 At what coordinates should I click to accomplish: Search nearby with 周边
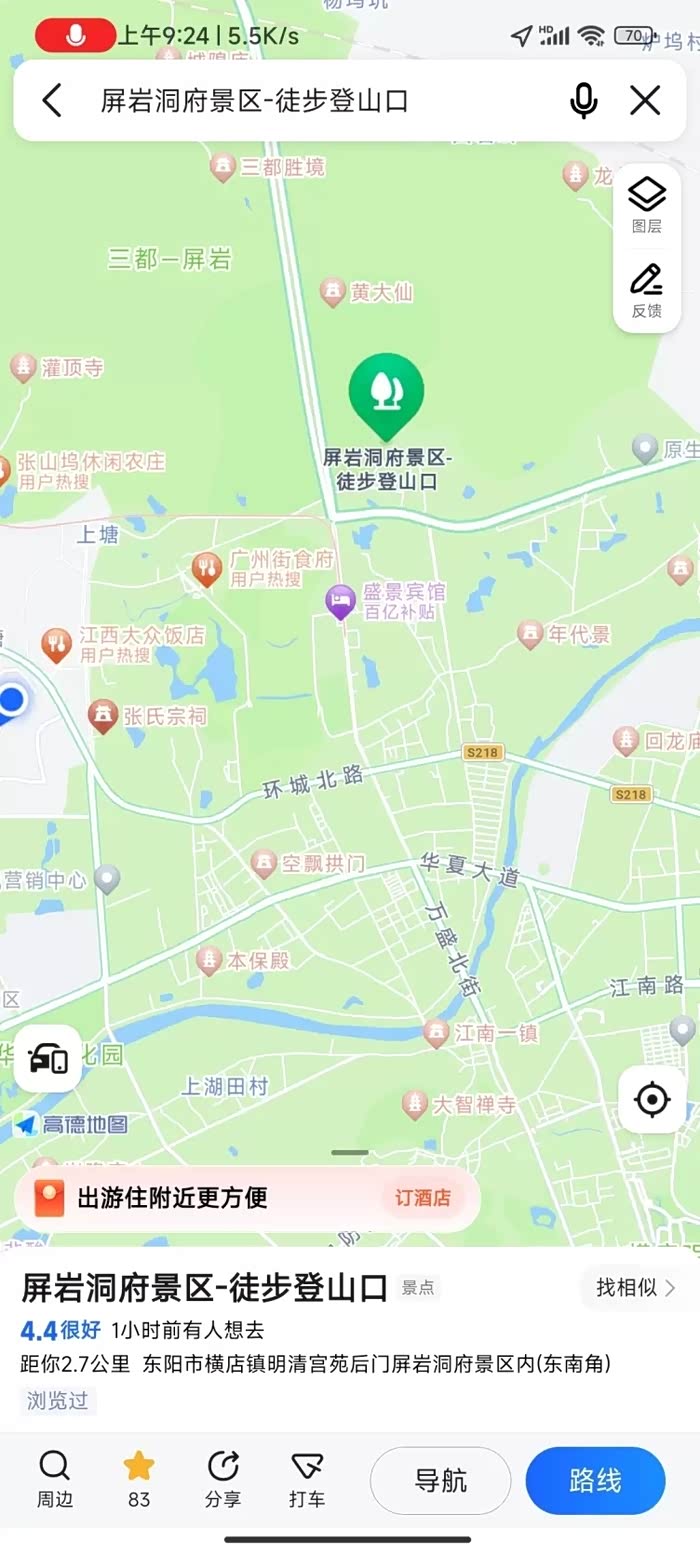click(54, 1480)
